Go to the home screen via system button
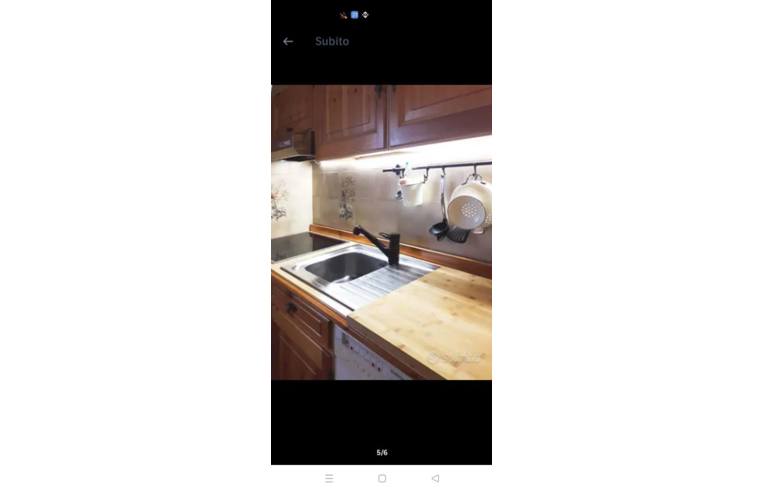Image resolution: width=764 pixels, height=492 pixels. [382, 479]
